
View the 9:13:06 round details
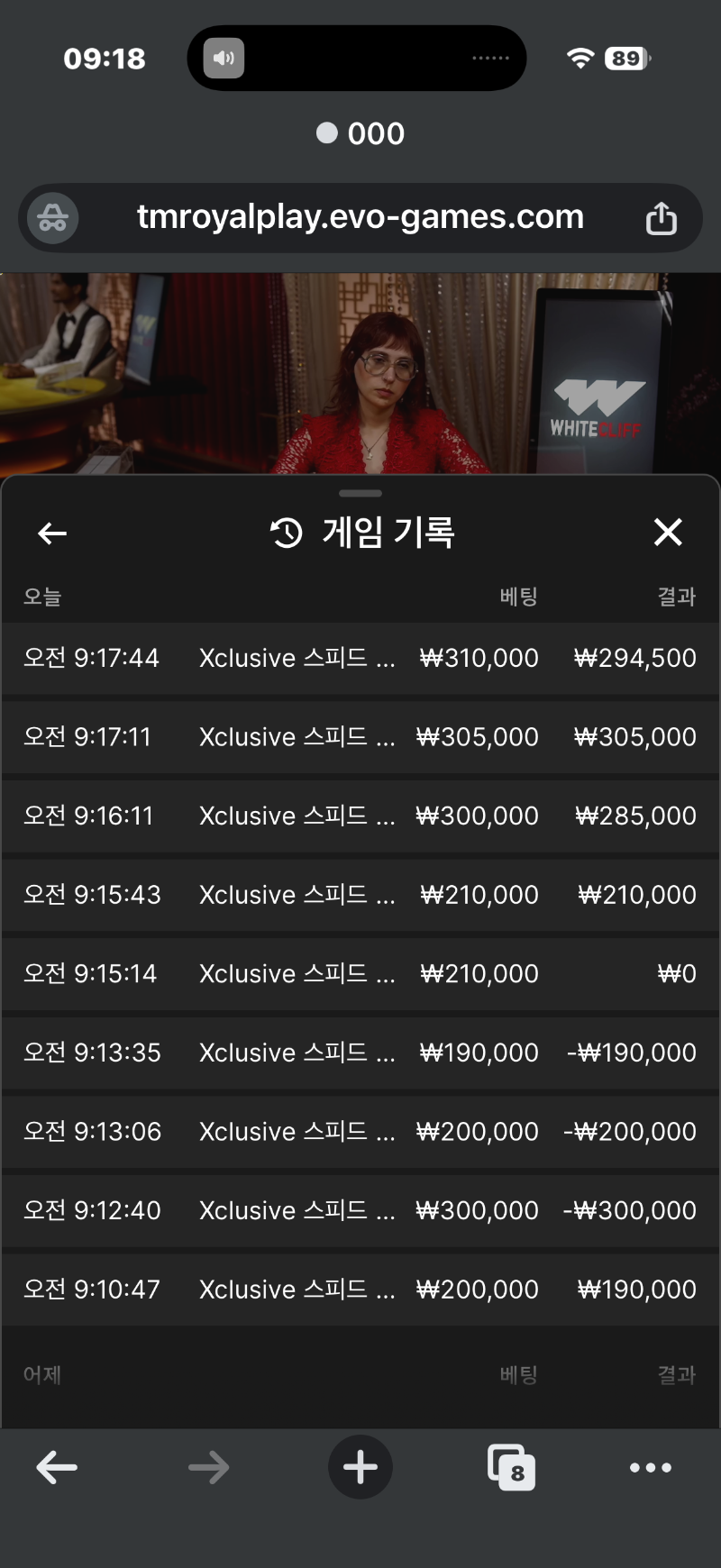pyautogui.click(x=360, y=1131)
